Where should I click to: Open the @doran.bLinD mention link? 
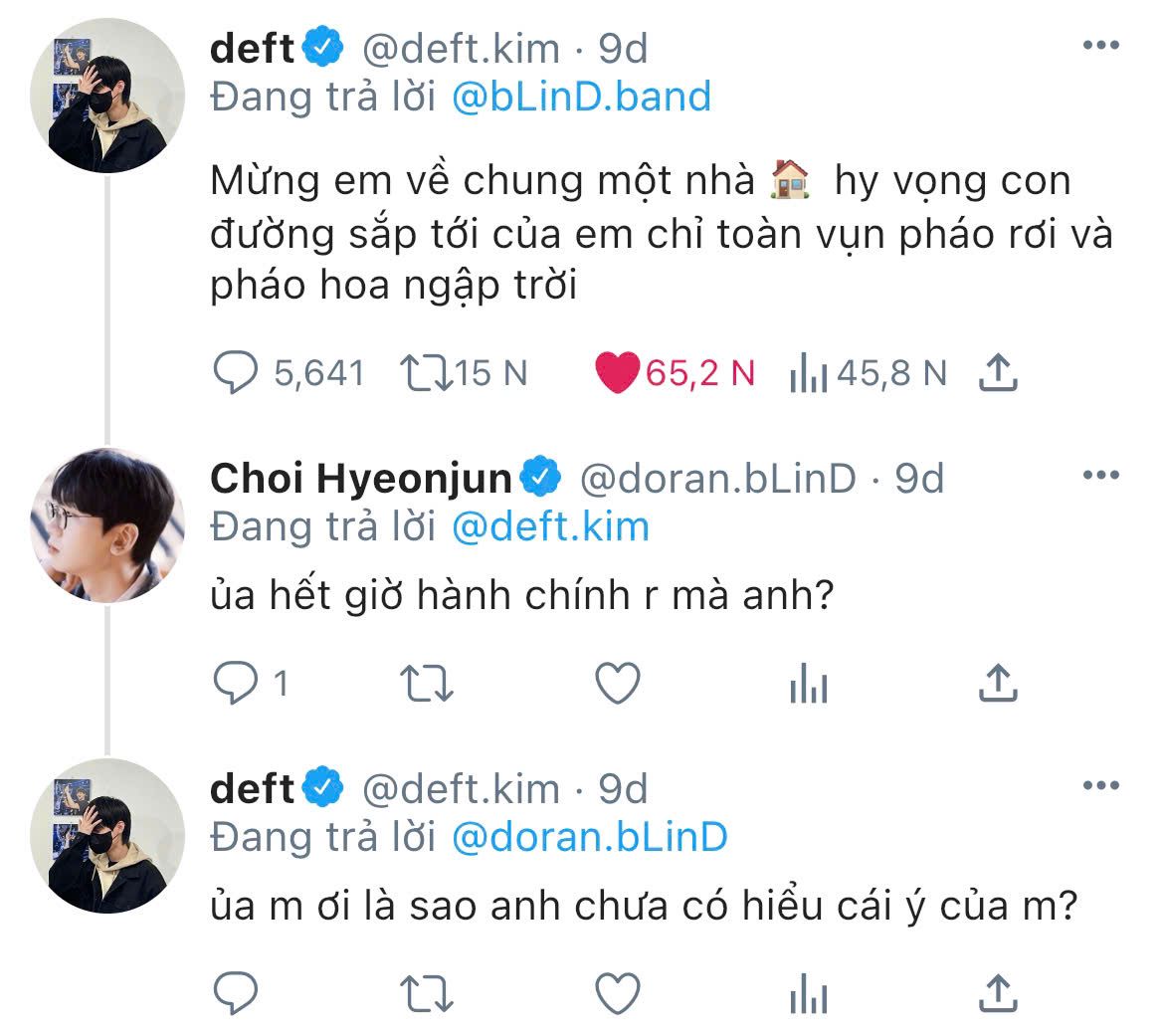point(589,837)
